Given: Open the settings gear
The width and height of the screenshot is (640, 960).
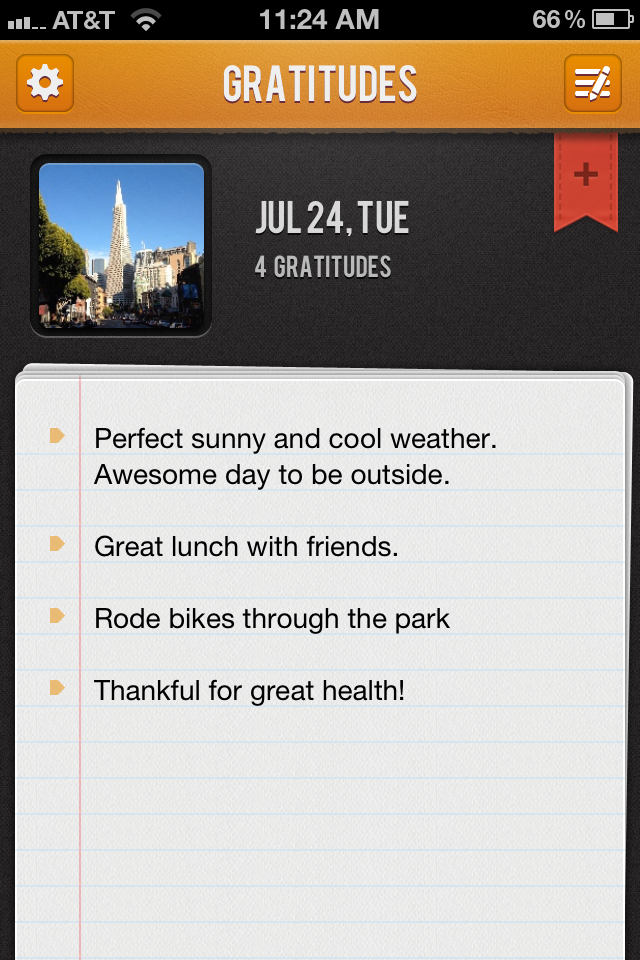Looking at the screenshot, I should pos(45,83).
